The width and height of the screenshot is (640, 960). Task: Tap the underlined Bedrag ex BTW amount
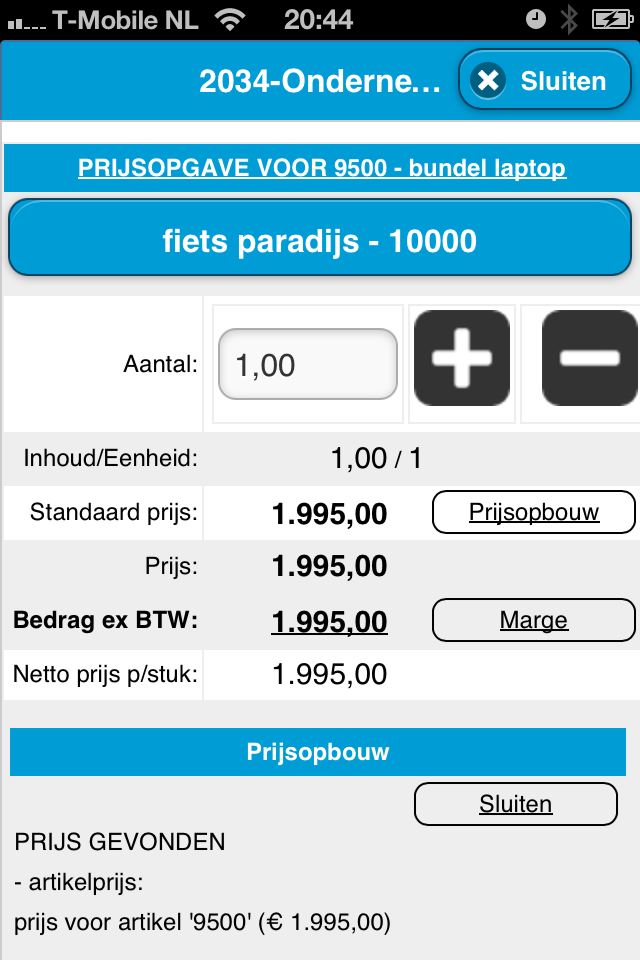tap(329, 621)
